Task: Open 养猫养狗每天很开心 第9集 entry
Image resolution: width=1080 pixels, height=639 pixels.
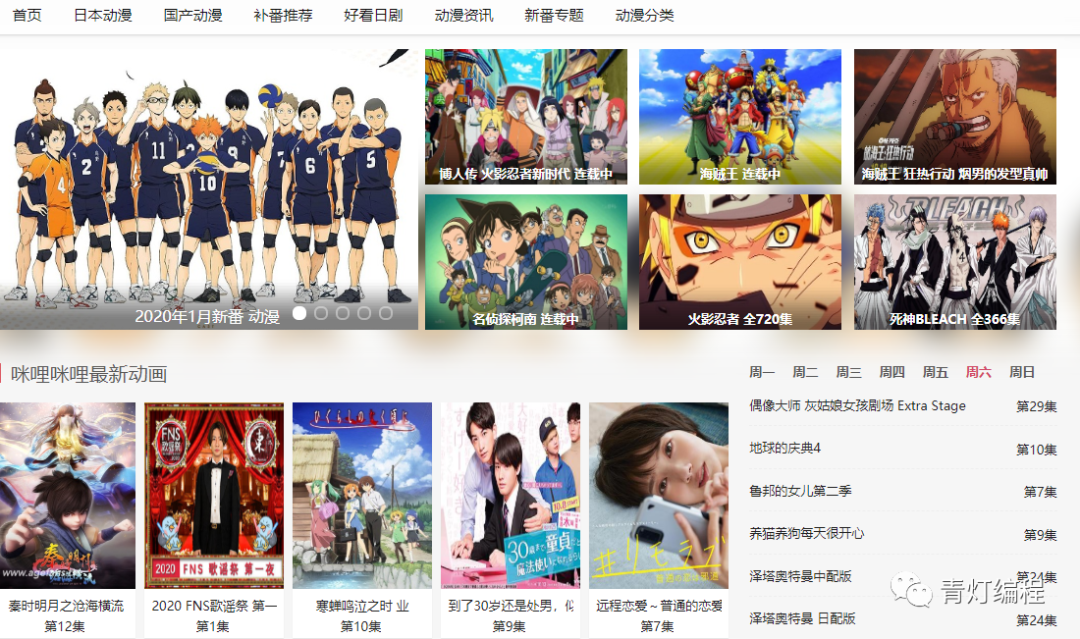Action: 807,533
